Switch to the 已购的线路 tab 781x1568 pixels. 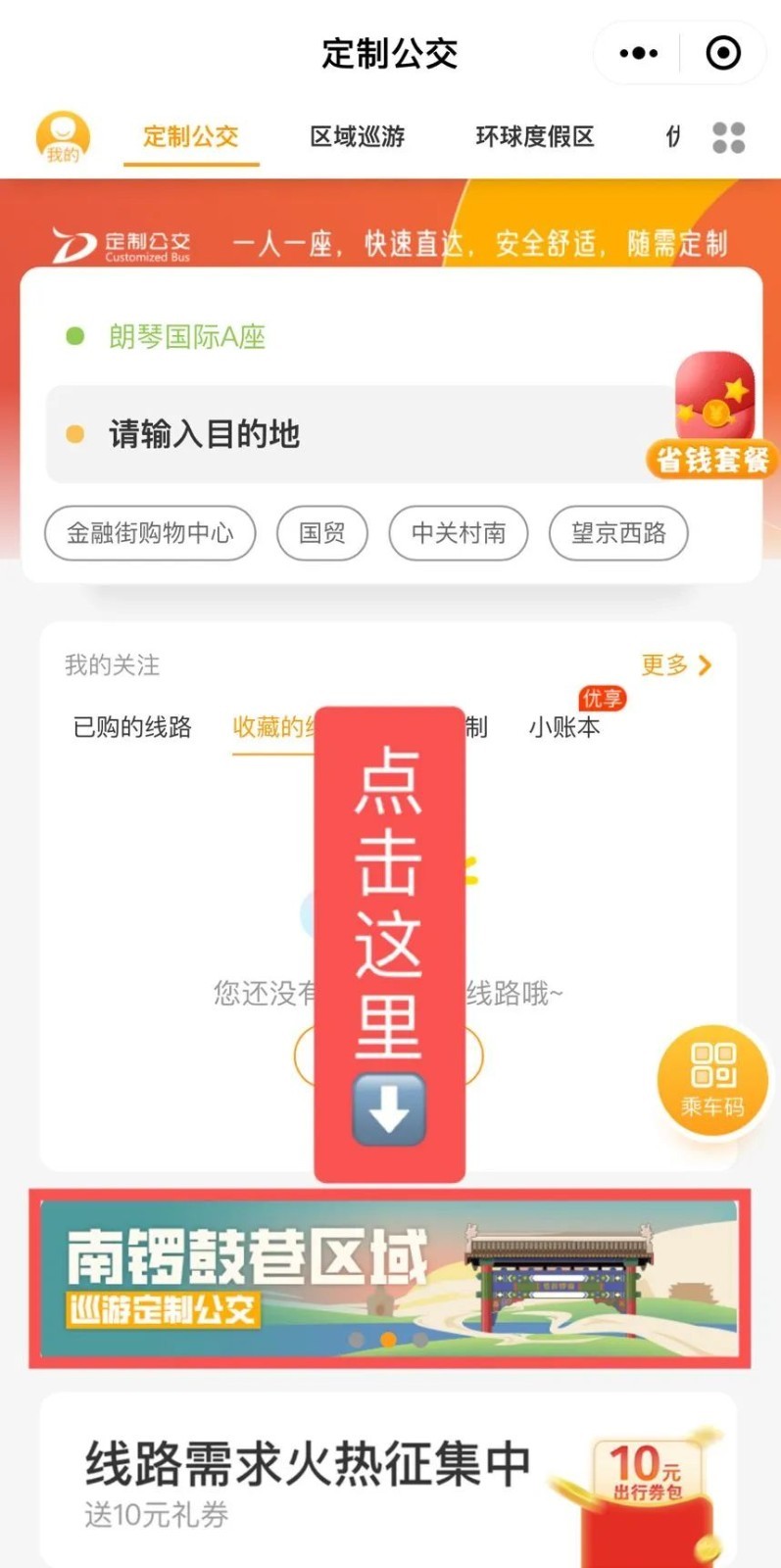132,727
